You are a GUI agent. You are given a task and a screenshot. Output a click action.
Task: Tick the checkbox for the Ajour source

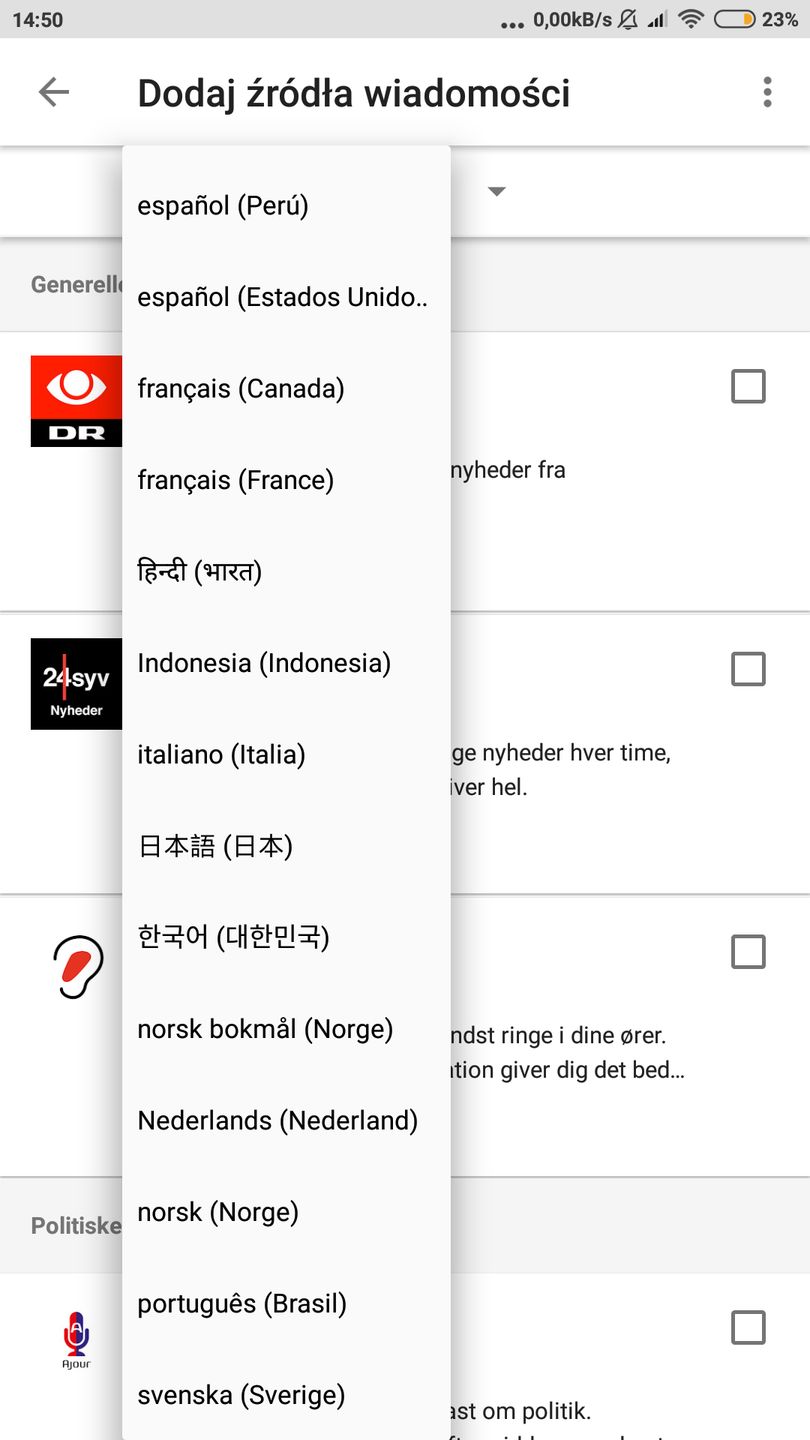(x=748, y=1328)
